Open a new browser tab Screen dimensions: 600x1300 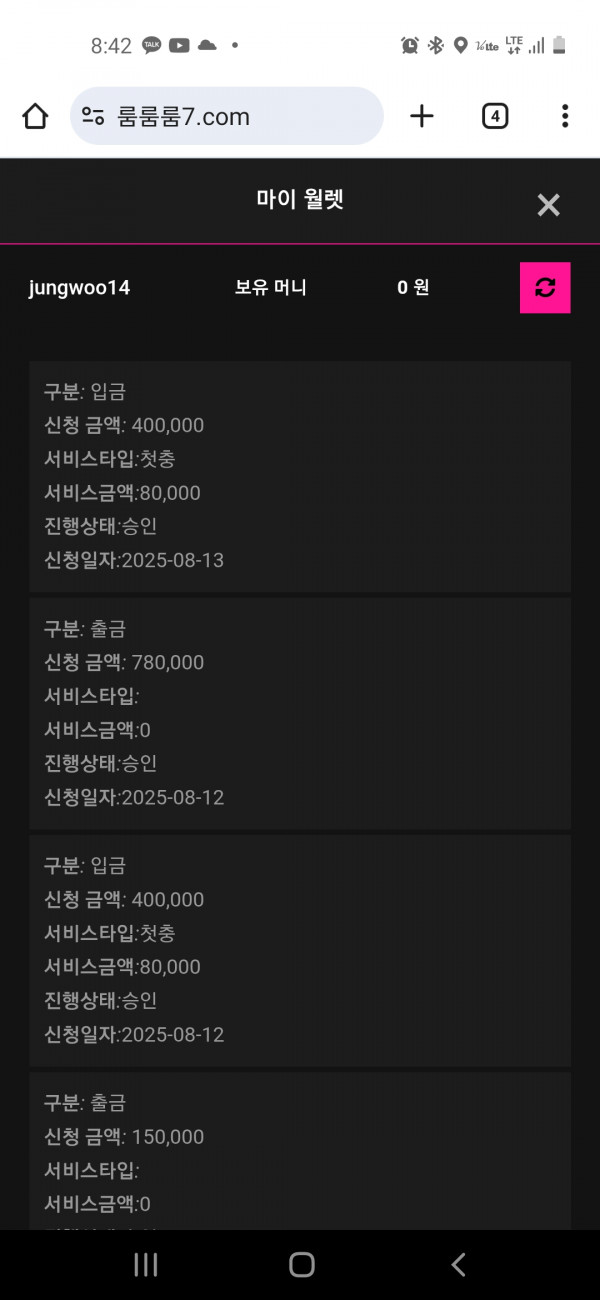(422, 116)
